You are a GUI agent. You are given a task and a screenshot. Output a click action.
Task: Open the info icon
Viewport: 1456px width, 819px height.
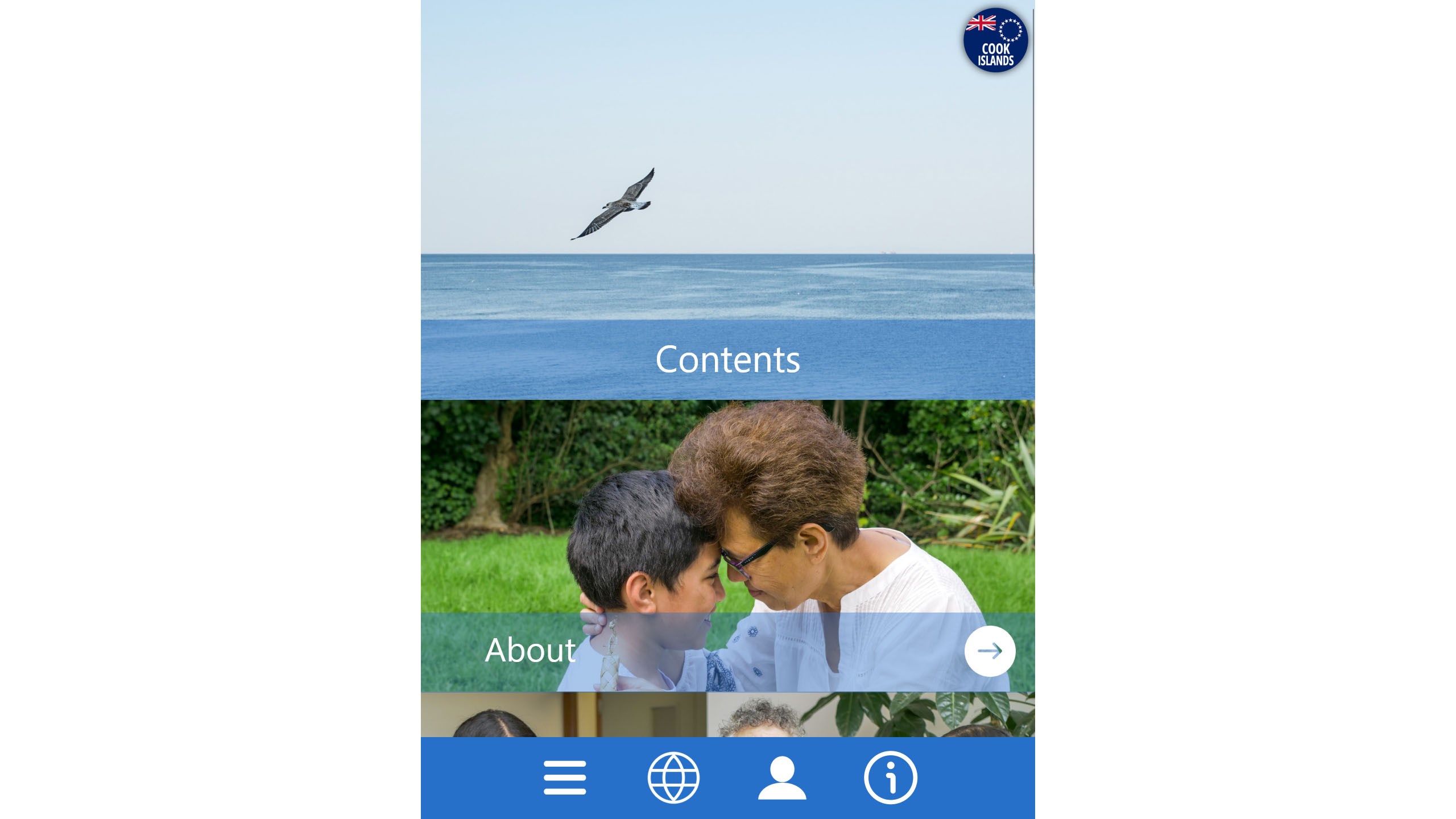tap(890, 777)
